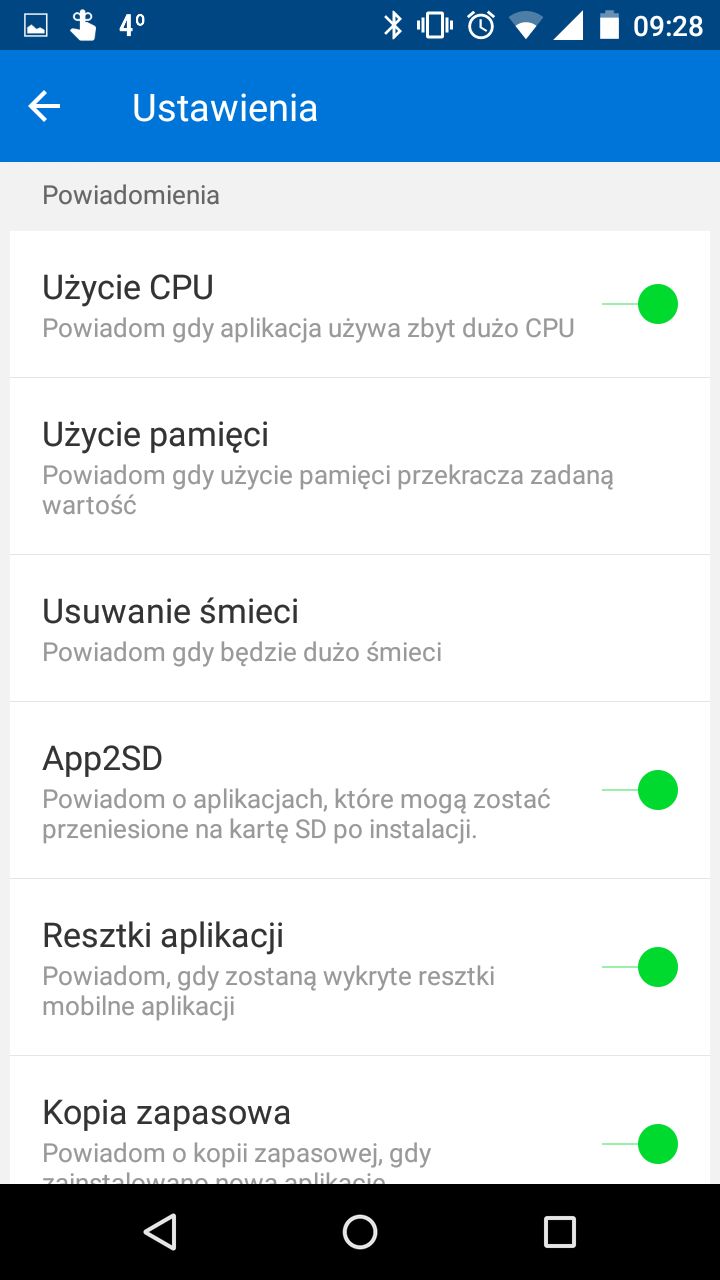Disable the App2SD notification switch
The width and height of the screenshot is (720, 1280).
(x=640, y=790)
